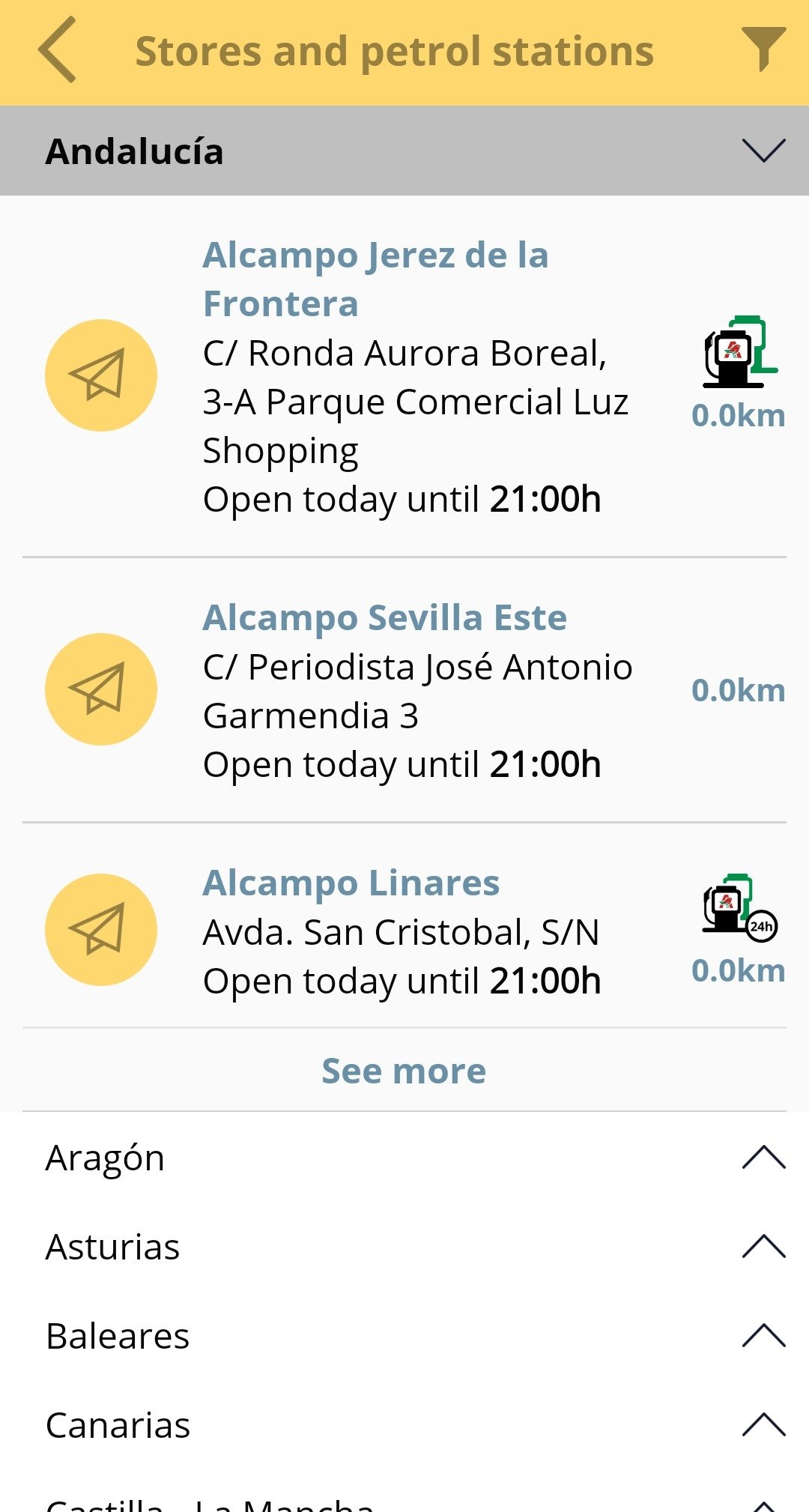809x1512 pixels.
Task: Get directions to Alcampo Linares
Action: (x=101, y=930)
